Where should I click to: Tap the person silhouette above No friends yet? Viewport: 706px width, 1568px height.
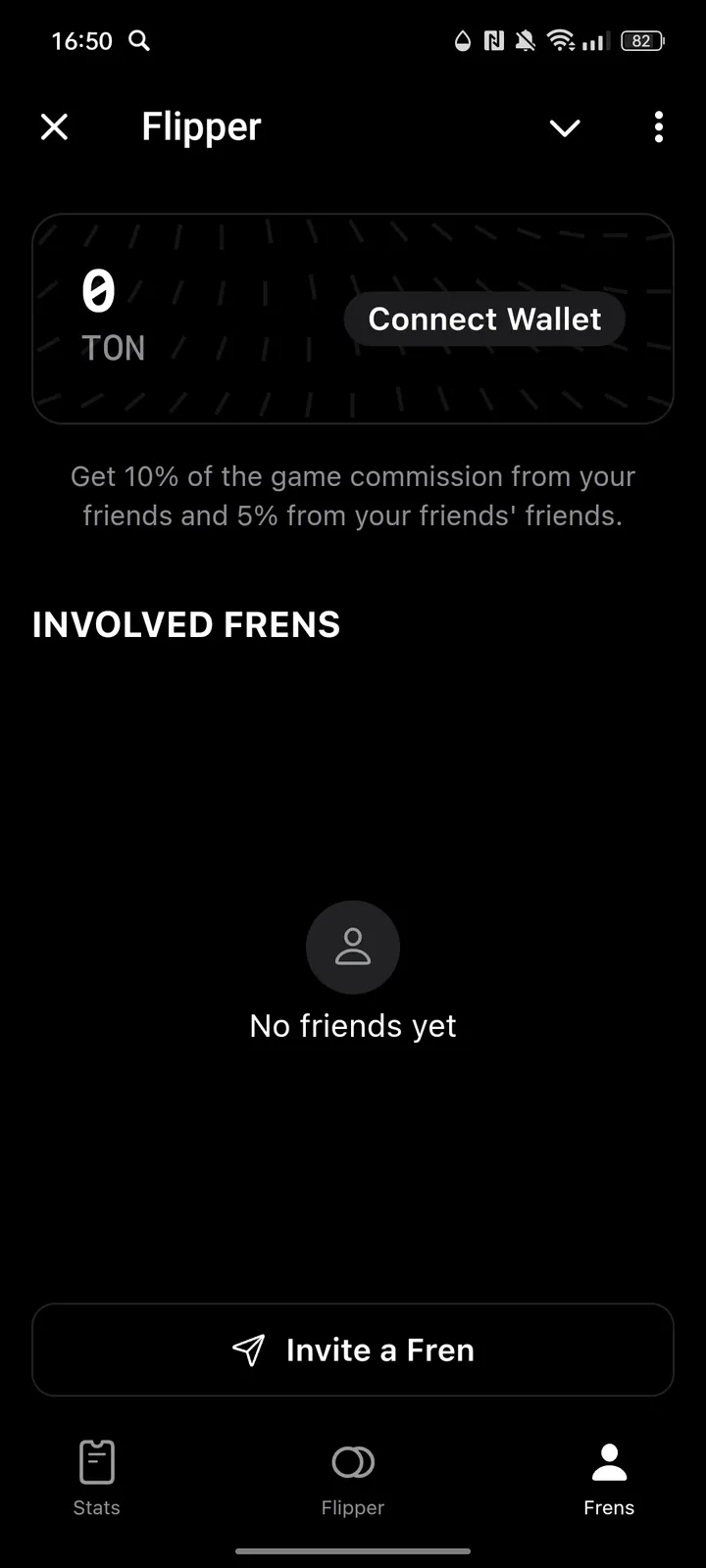353,946
